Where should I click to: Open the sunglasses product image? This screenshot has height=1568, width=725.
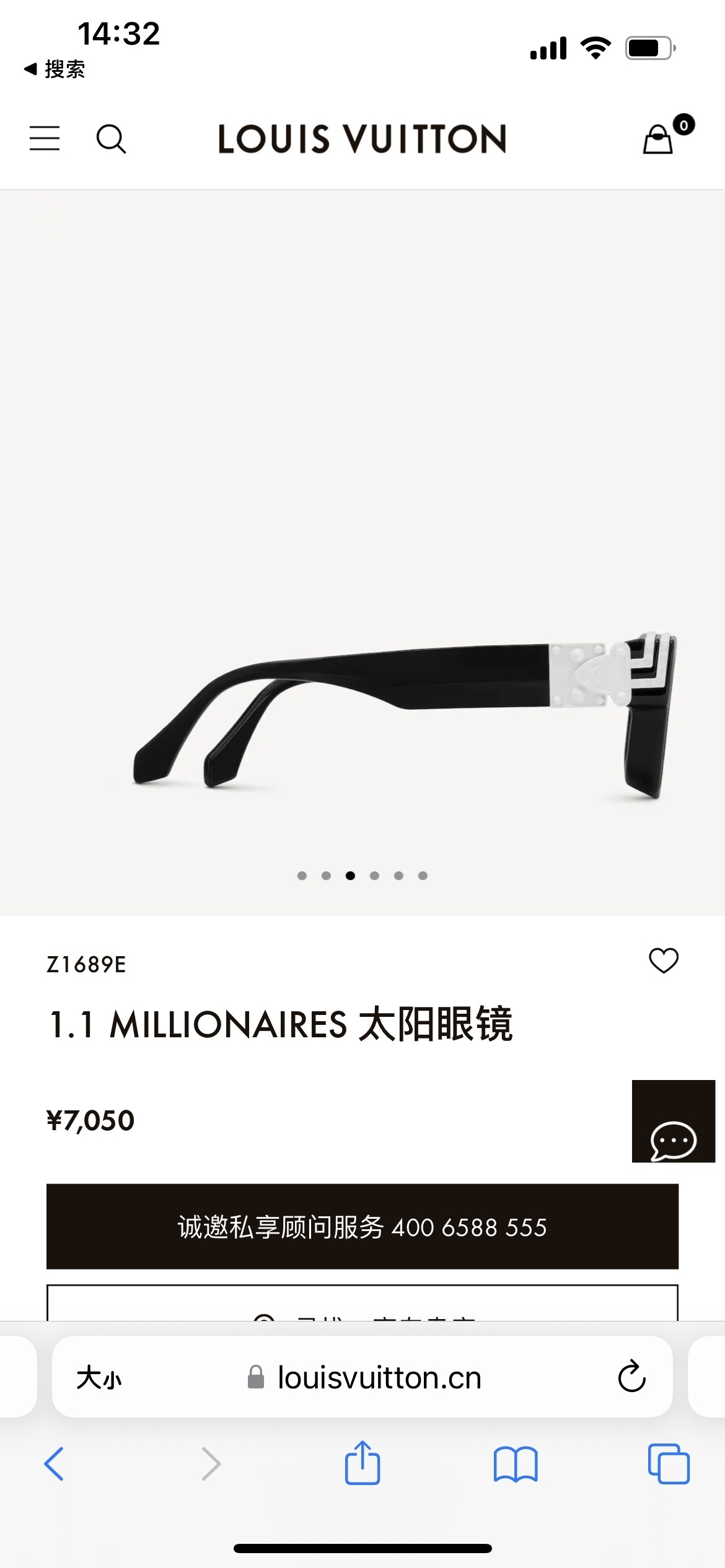coord(403,712)
